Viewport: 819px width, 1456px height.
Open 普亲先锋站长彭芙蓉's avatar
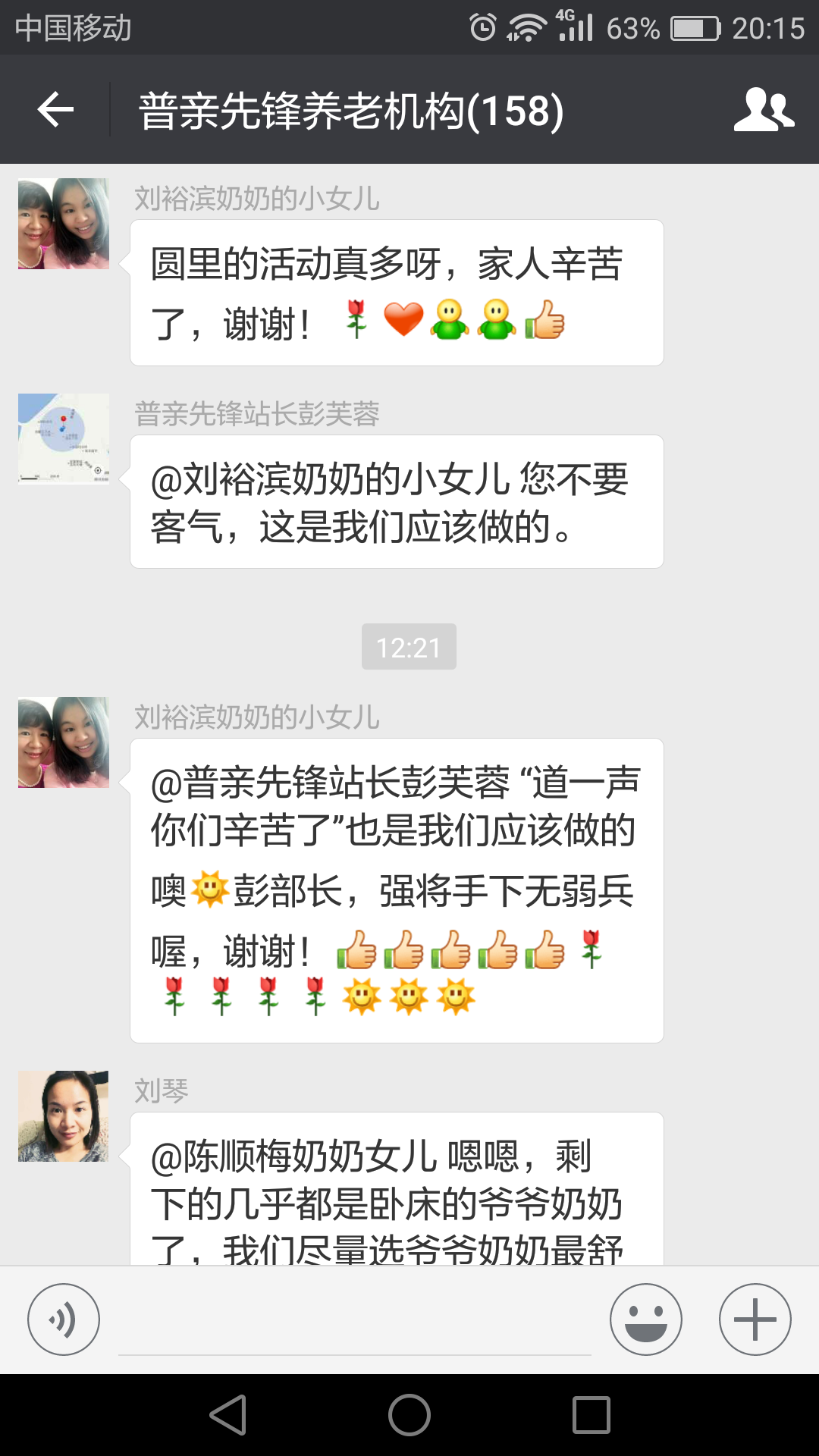coord(64,438)
